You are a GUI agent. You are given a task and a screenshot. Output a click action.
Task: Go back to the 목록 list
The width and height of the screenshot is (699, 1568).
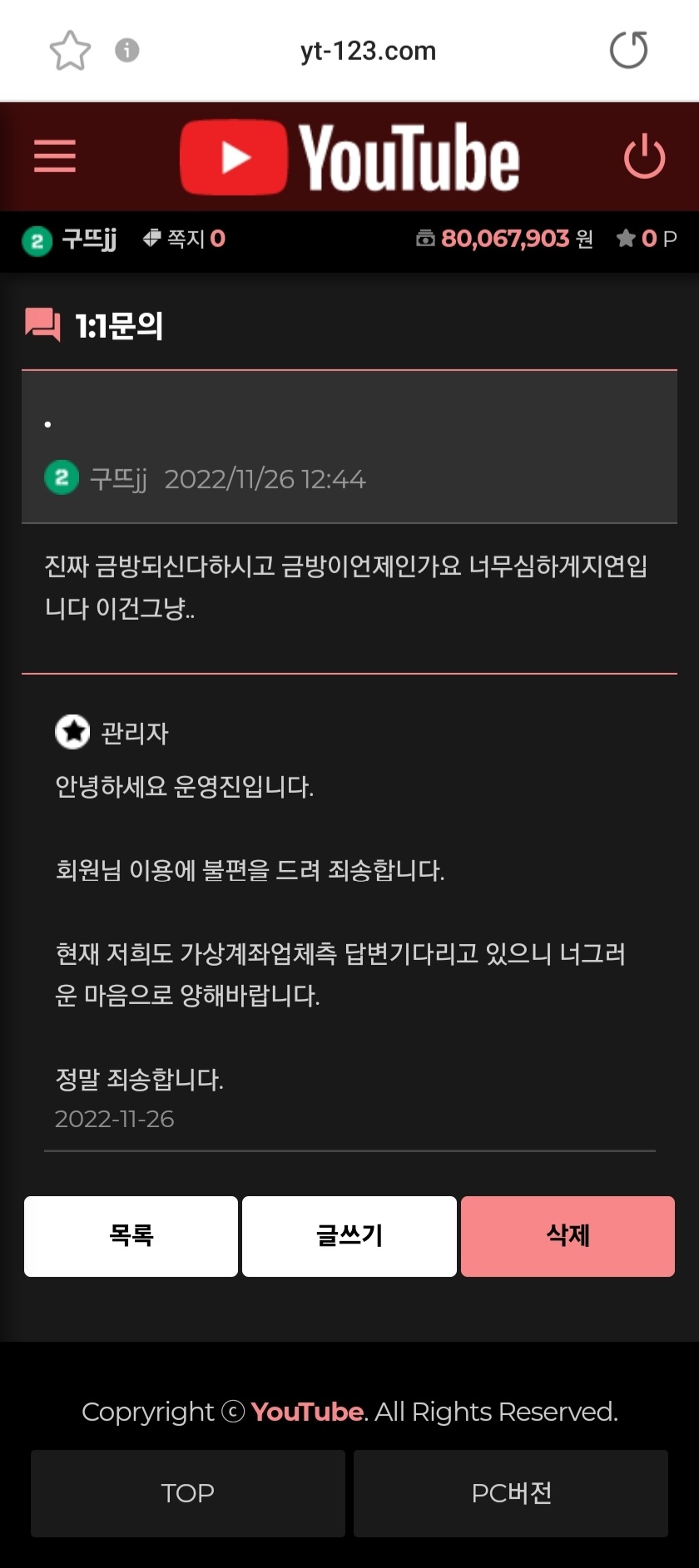tap(131, 1235)
